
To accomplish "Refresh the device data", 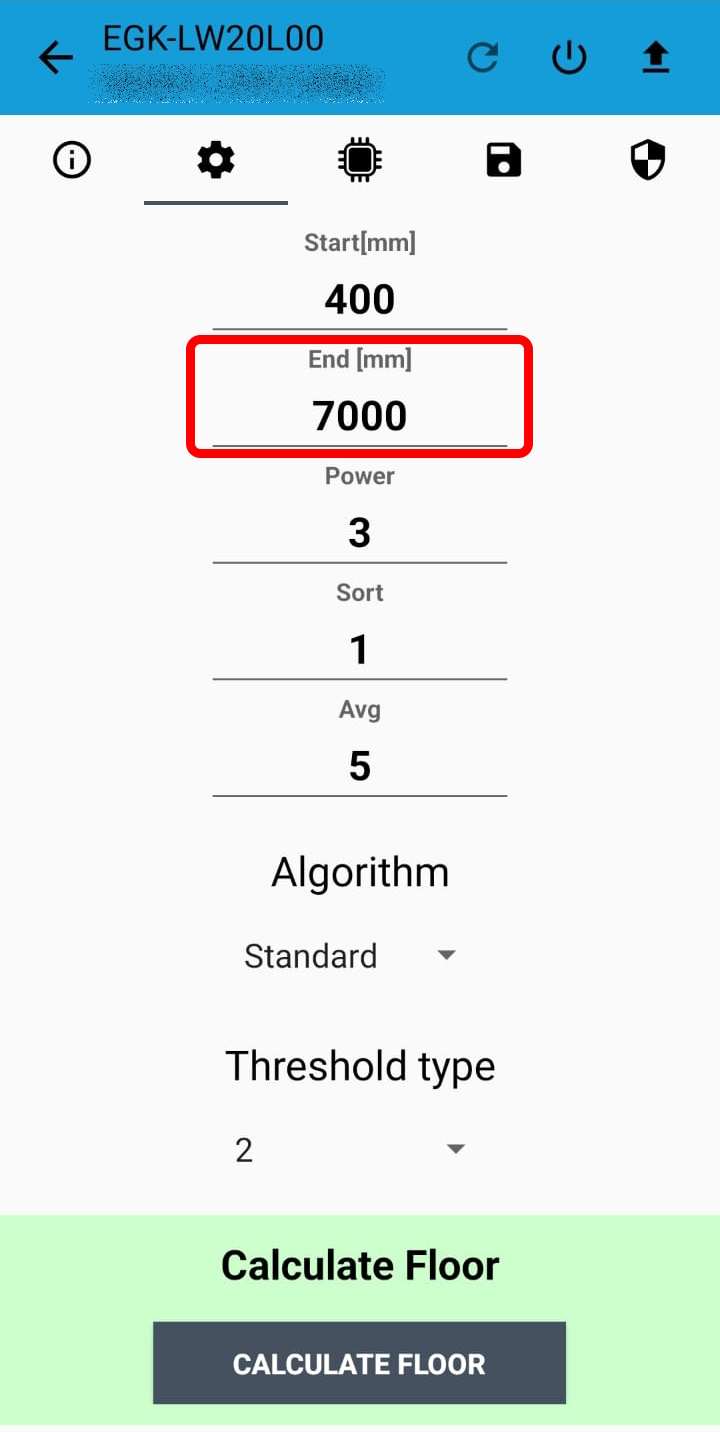I will (483, 58).
